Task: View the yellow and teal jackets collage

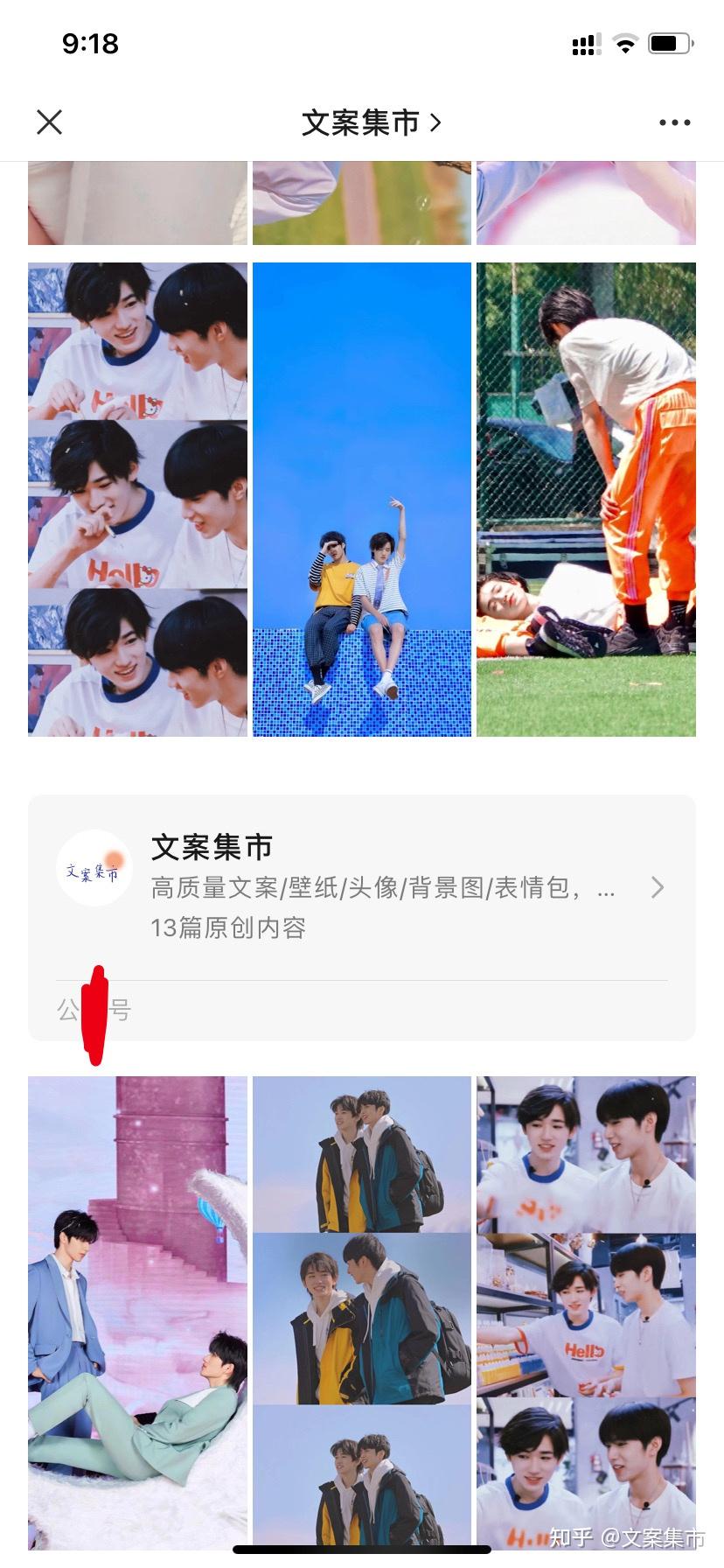Action: pyautogui.click(x=362, y=1312)
